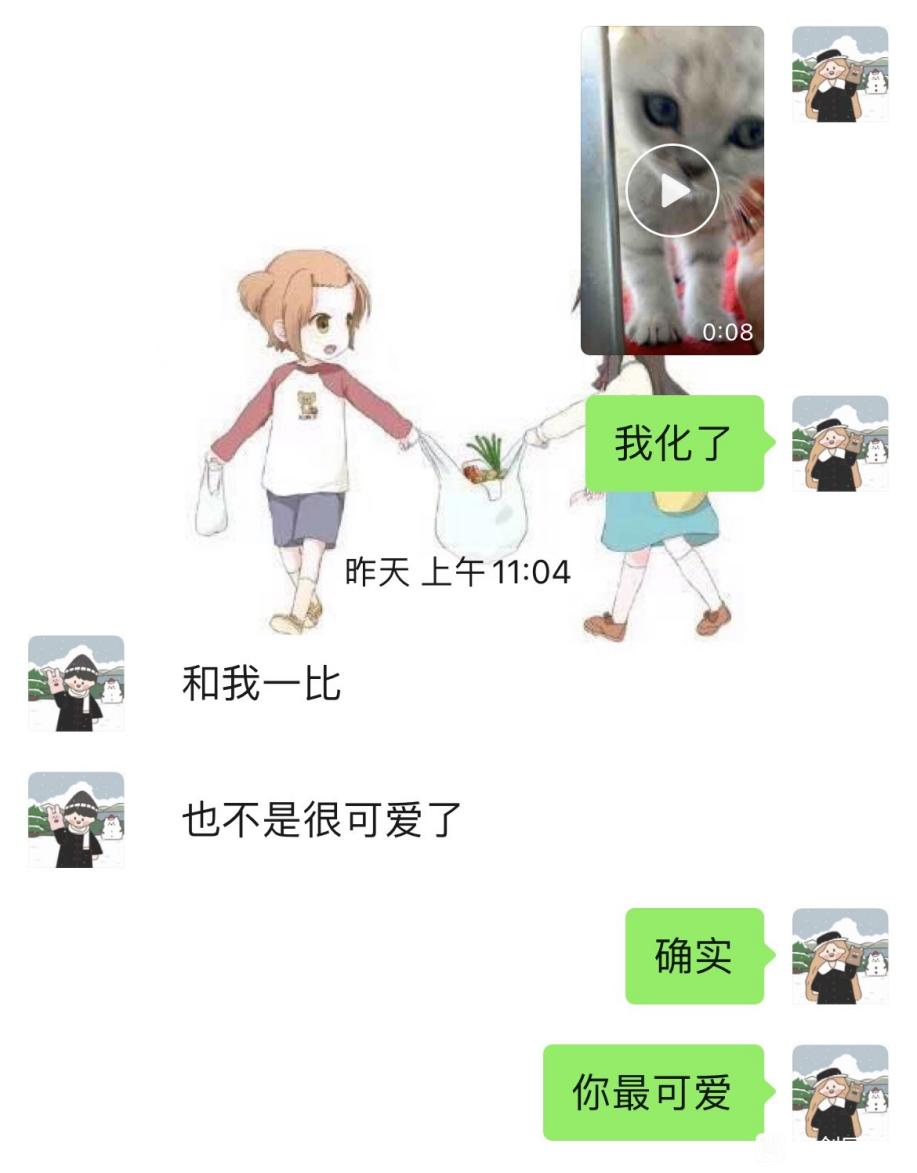View profile from avatar beside 也不是很可爱了
Viewport: 917px width, 1173px height.
[x=76, y=819]
